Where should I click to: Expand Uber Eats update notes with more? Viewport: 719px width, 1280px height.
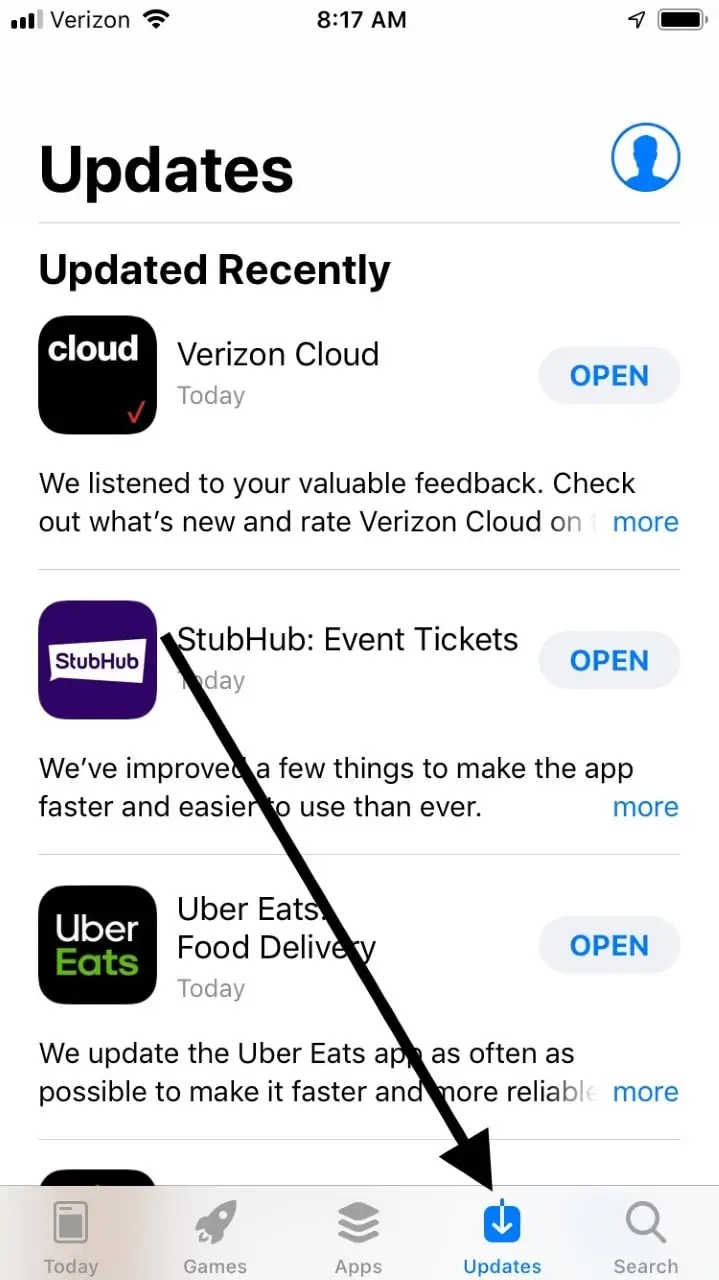(x=645, y=1092)
